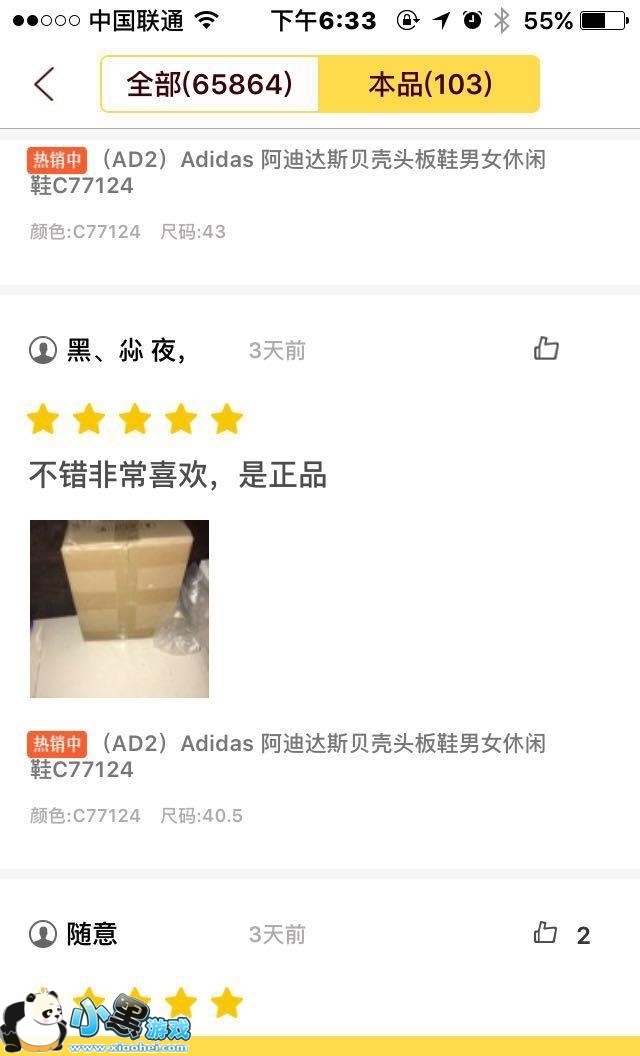
Task: Open the box photo in the review
Action: [x=119, y=608]
